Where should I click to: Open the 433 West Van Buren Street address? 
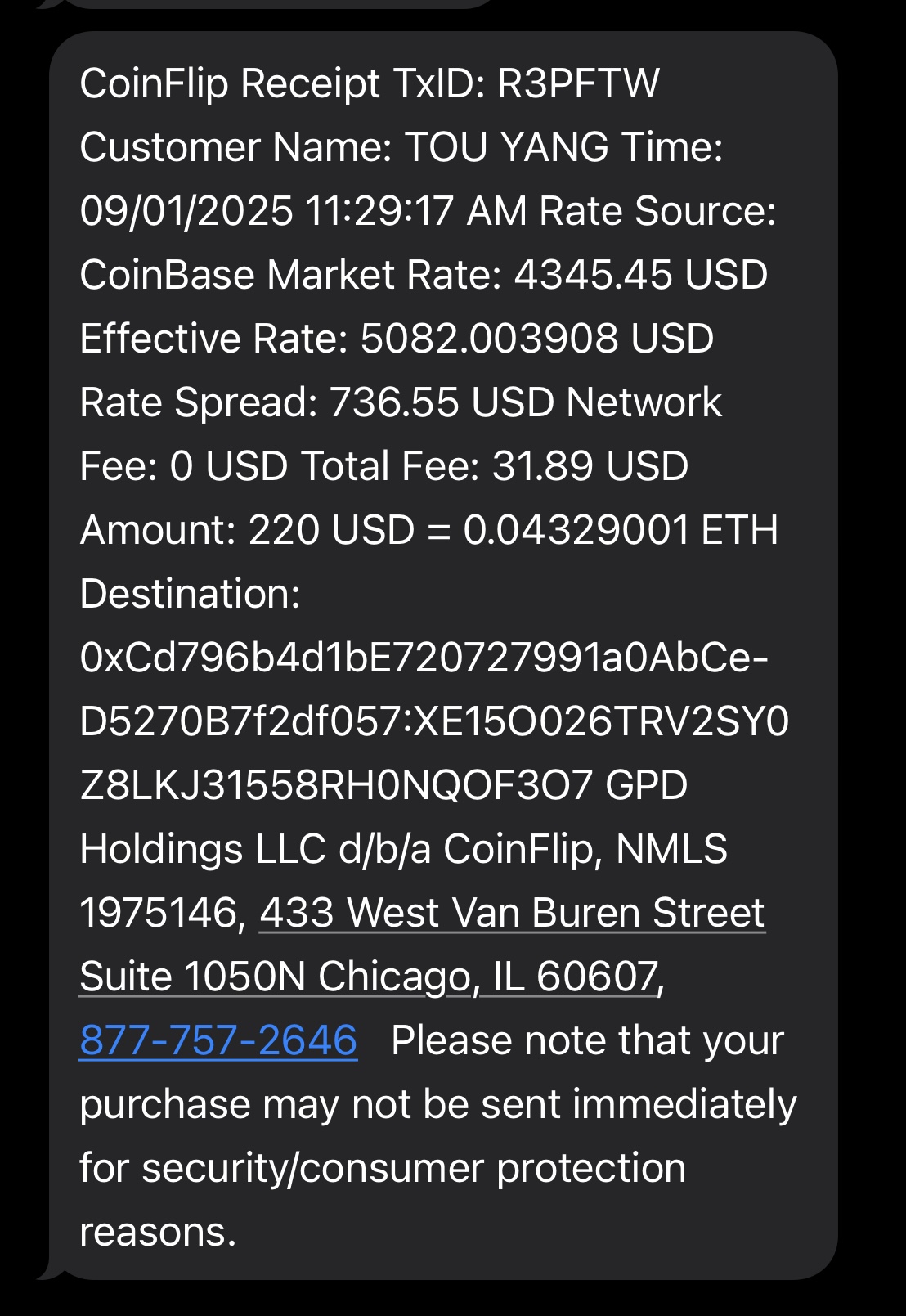tap(511, 913)
